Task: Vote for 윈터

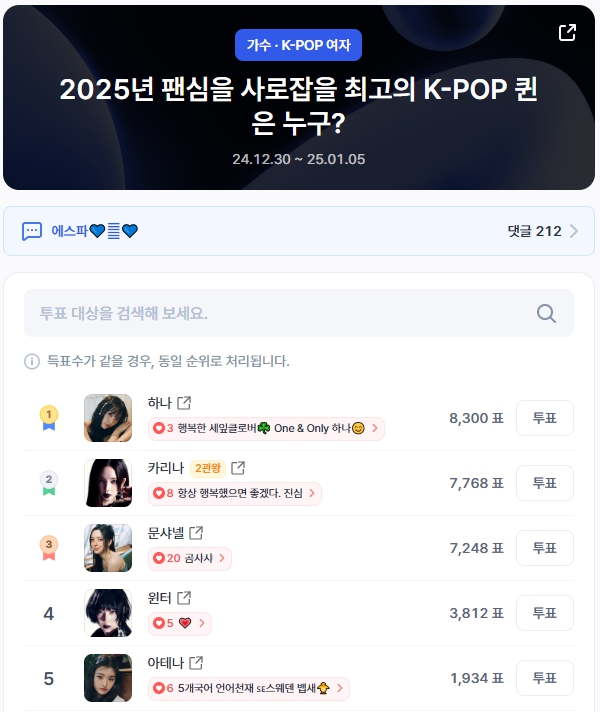Action: (544, 613)
